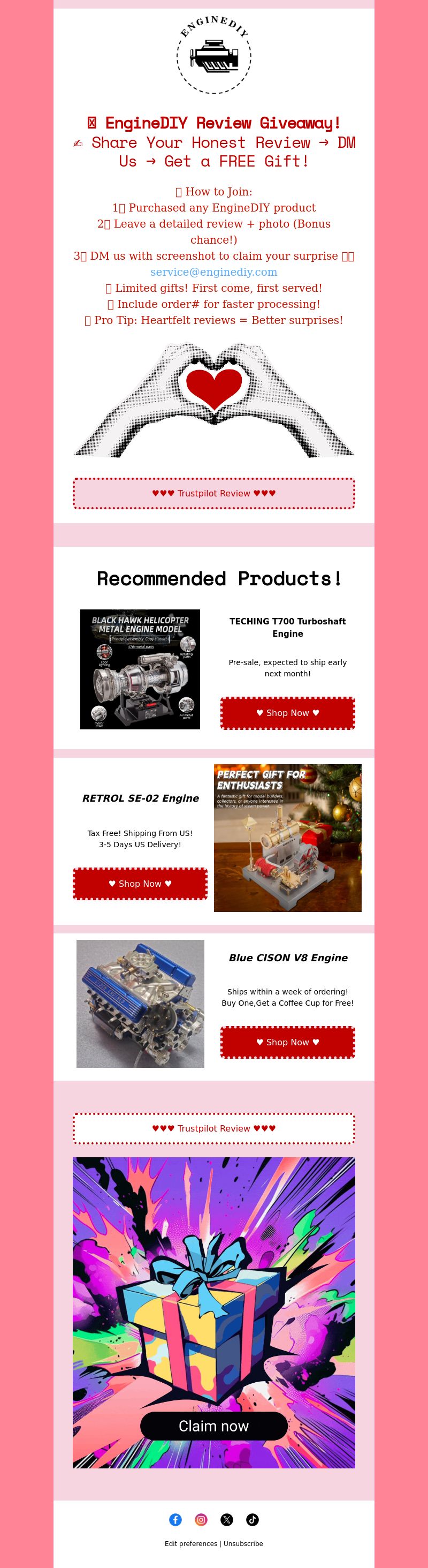Viewport: 428px width, 1568px height.
Task: Tap Trustpilot Review button above the gift box banner
Action: click(x=213, y=1128)
